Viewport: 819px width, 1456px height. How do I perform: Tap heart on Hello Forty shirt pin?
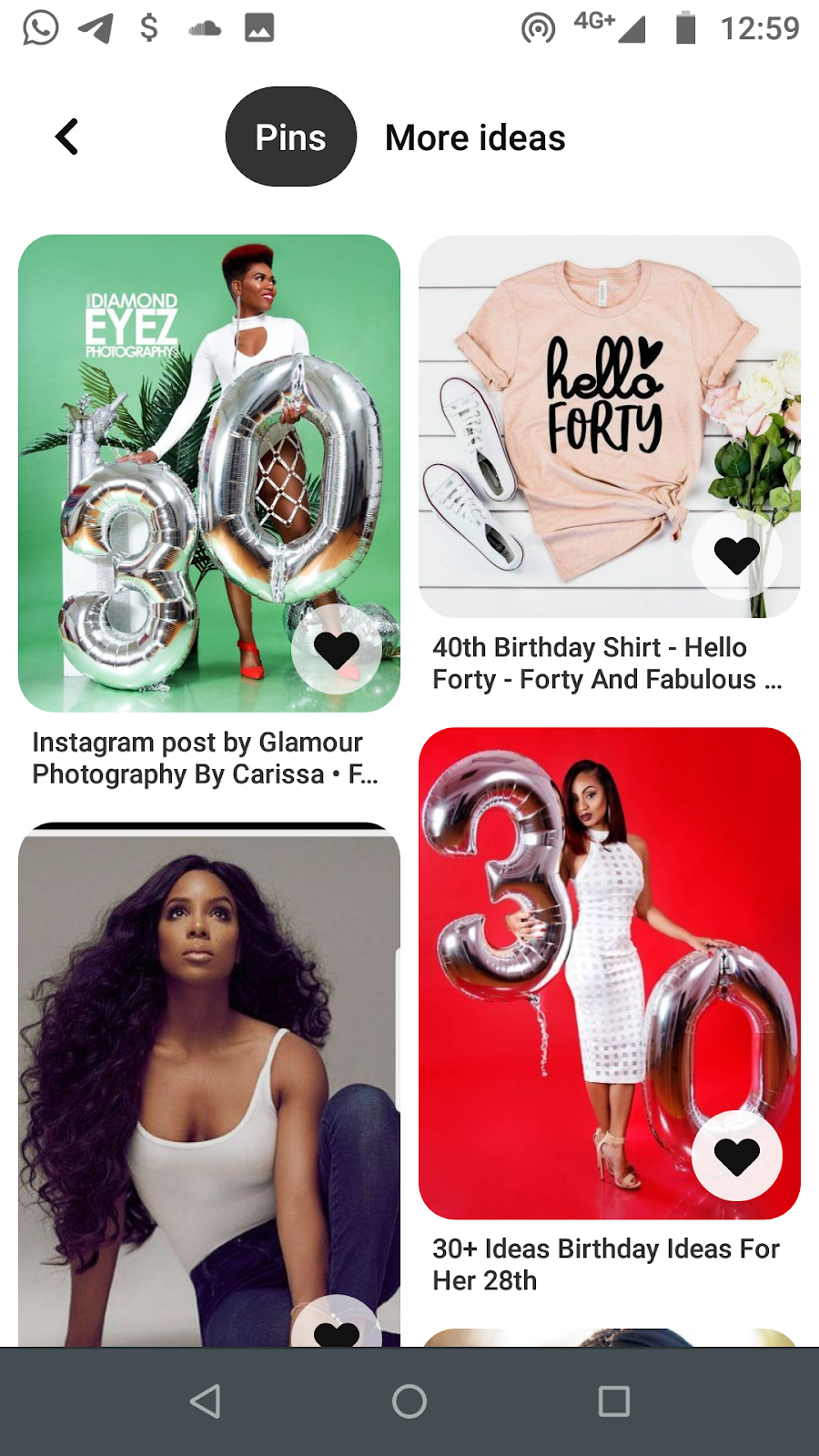(736, 554)
